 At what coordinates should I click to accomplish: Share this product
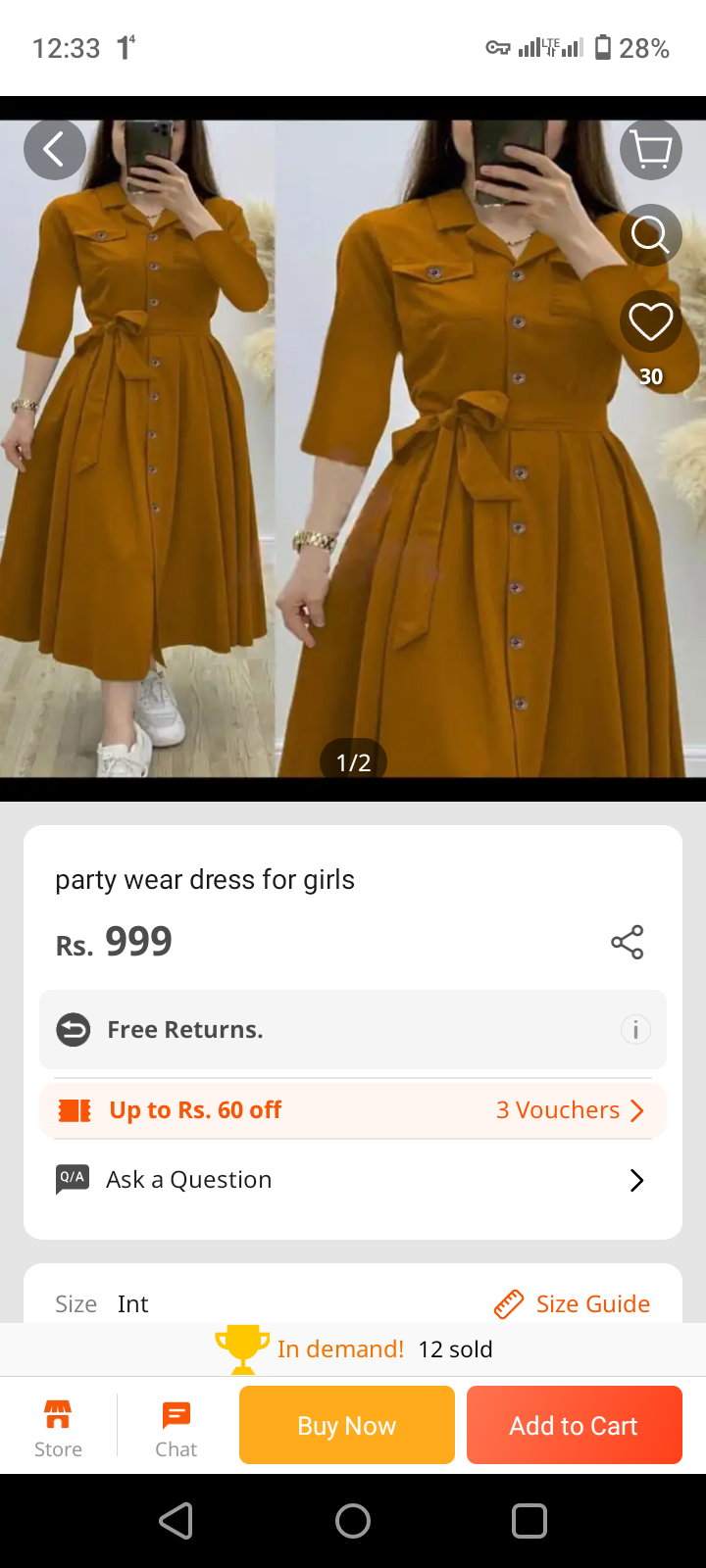point(628,942)
